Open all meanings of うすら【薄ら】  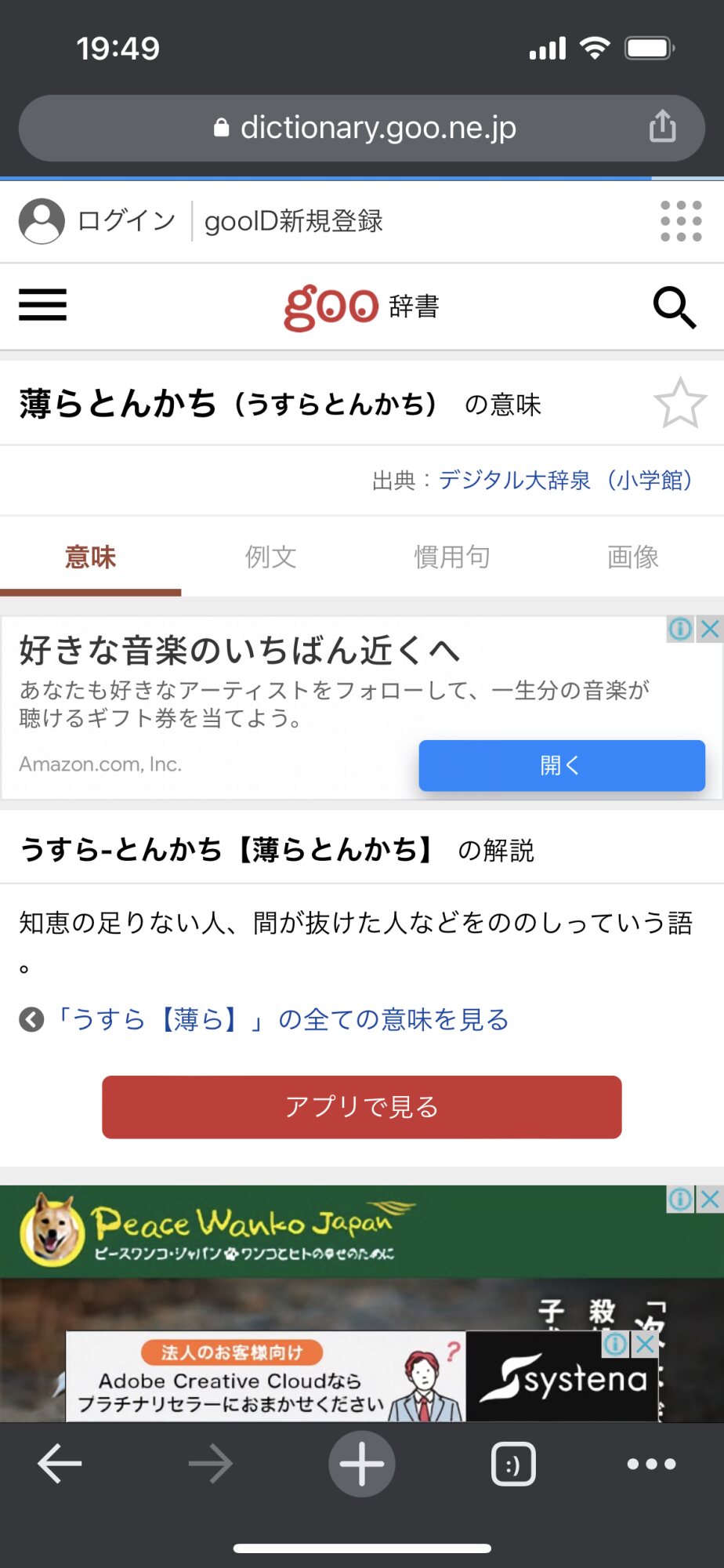283,1019
